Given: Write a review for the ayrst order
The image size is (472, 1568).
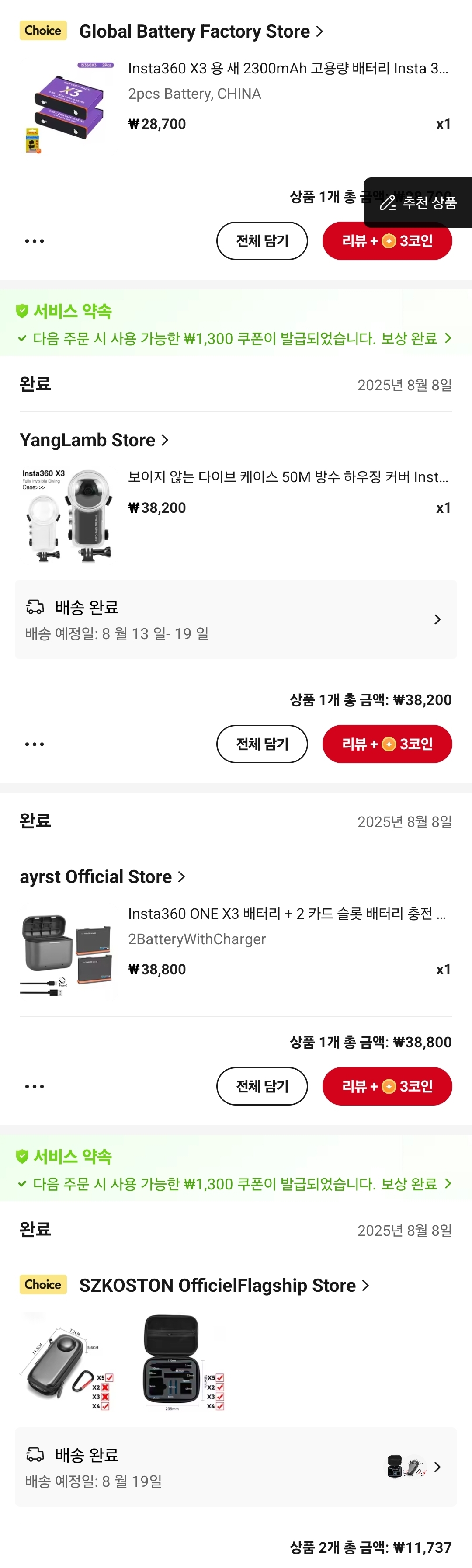Looking at the screenshot, I should coord(387,1086).
